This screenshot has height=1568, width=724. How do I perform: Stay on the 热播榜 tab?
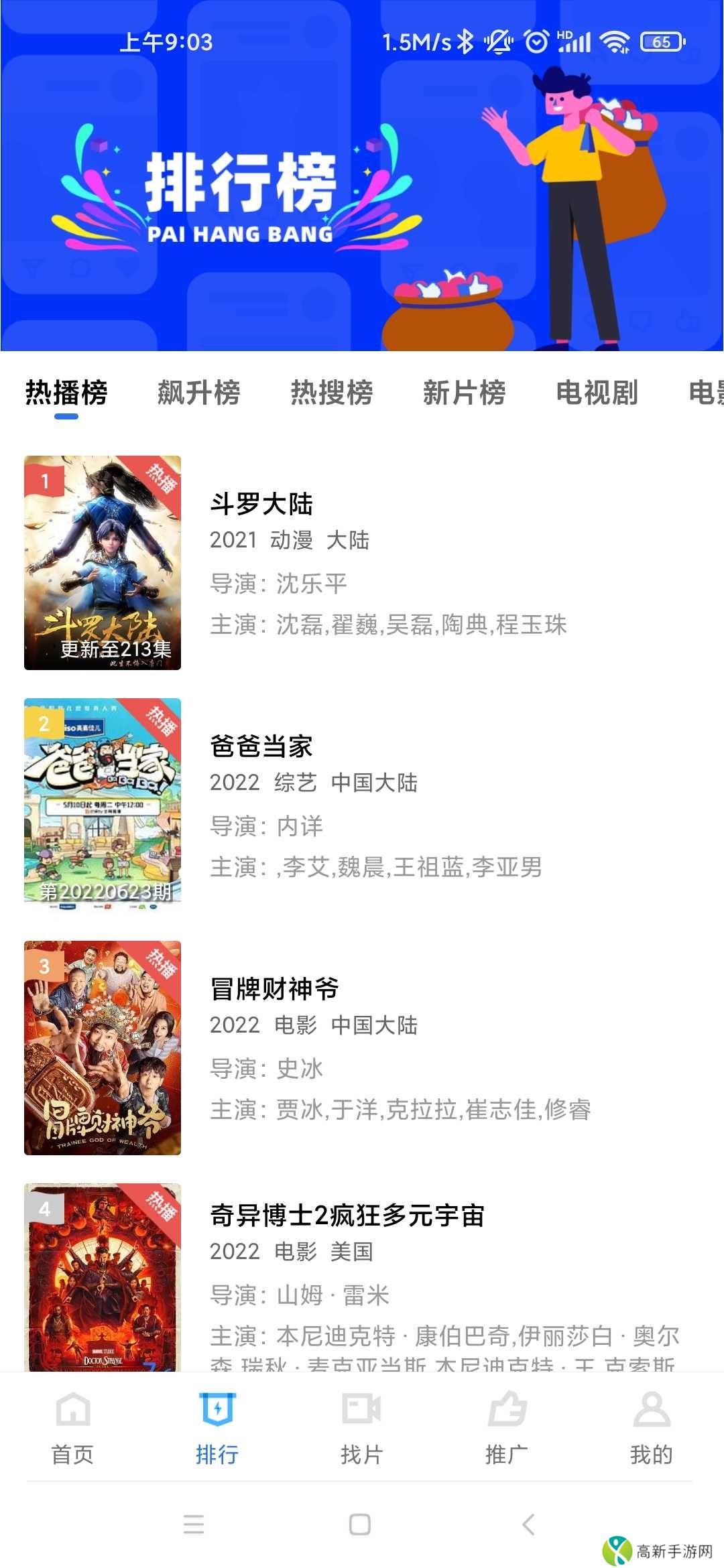click(66, 393)
